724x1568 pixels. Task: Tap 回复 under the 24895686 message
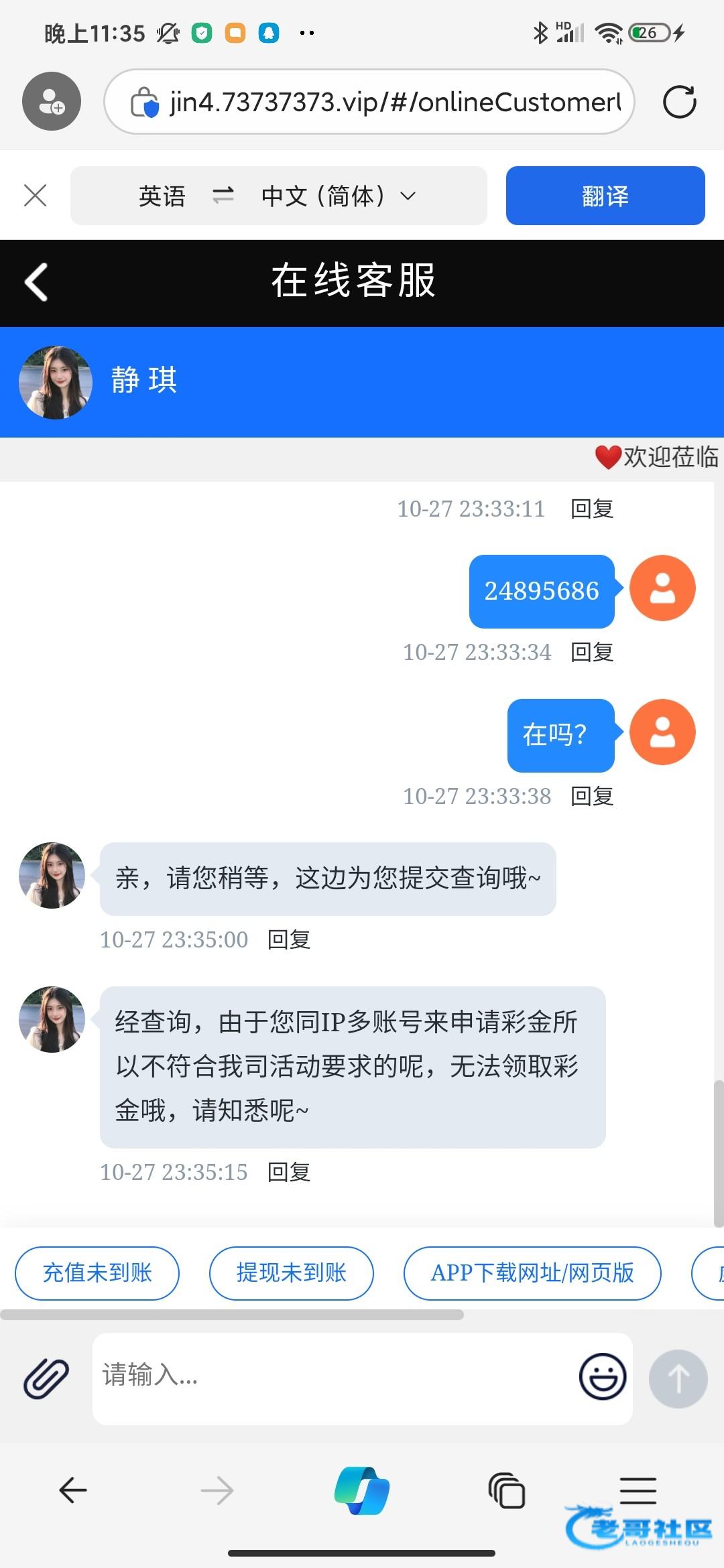(592, 652)
